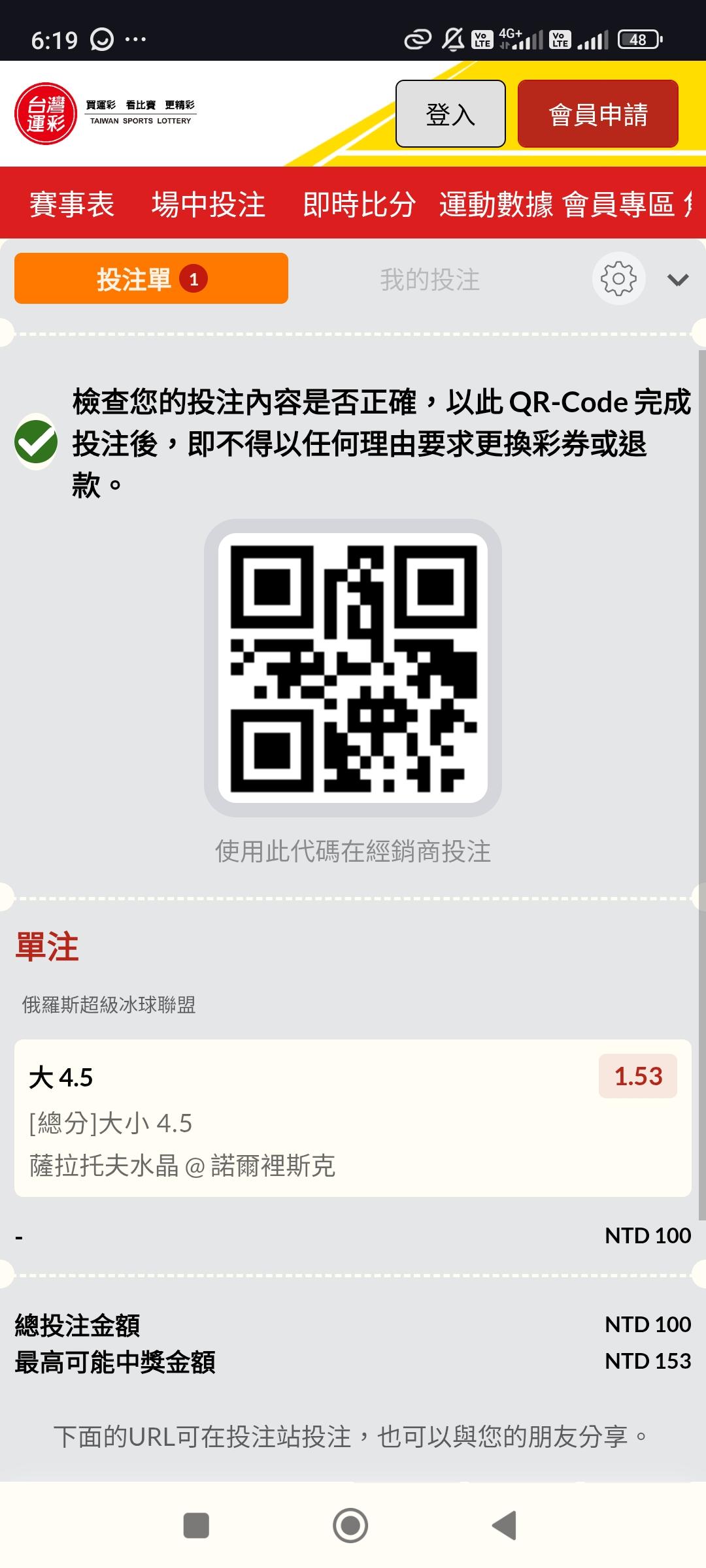Select the 投注單 bet slip tab
Viewport: 706px width, 1568px height.
coord(151,279)
